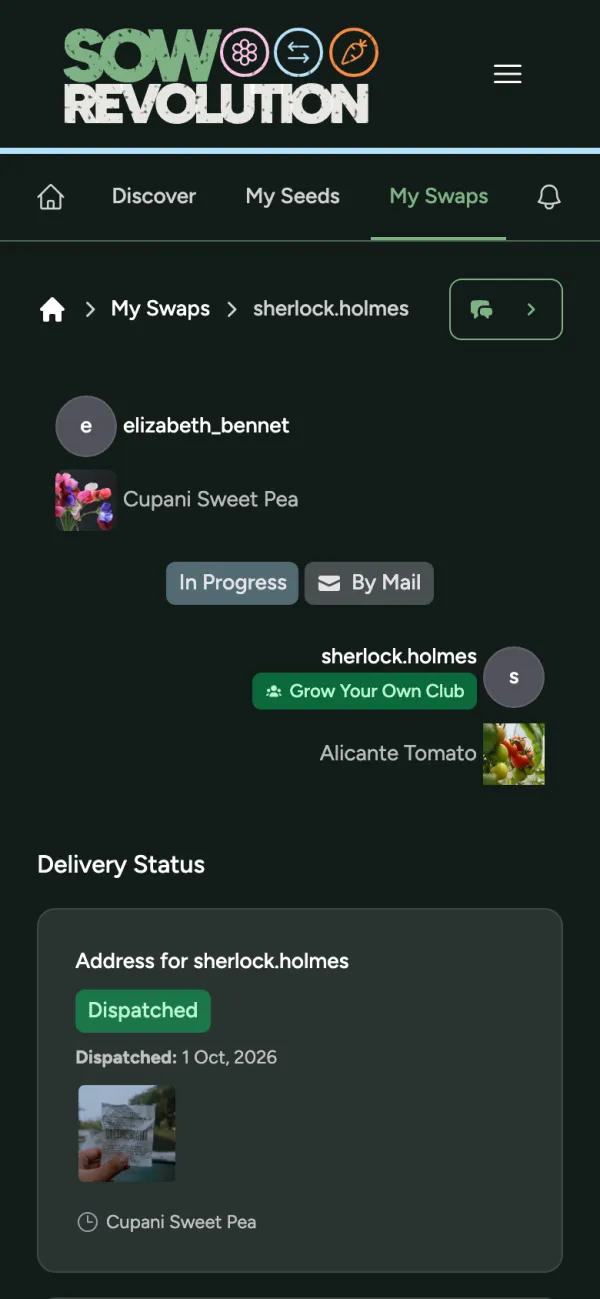Image resolution: width=600 pixels, height=1299 pixels.
Task: Tap the home icon in breadcrumb
Action: point(52,310)
